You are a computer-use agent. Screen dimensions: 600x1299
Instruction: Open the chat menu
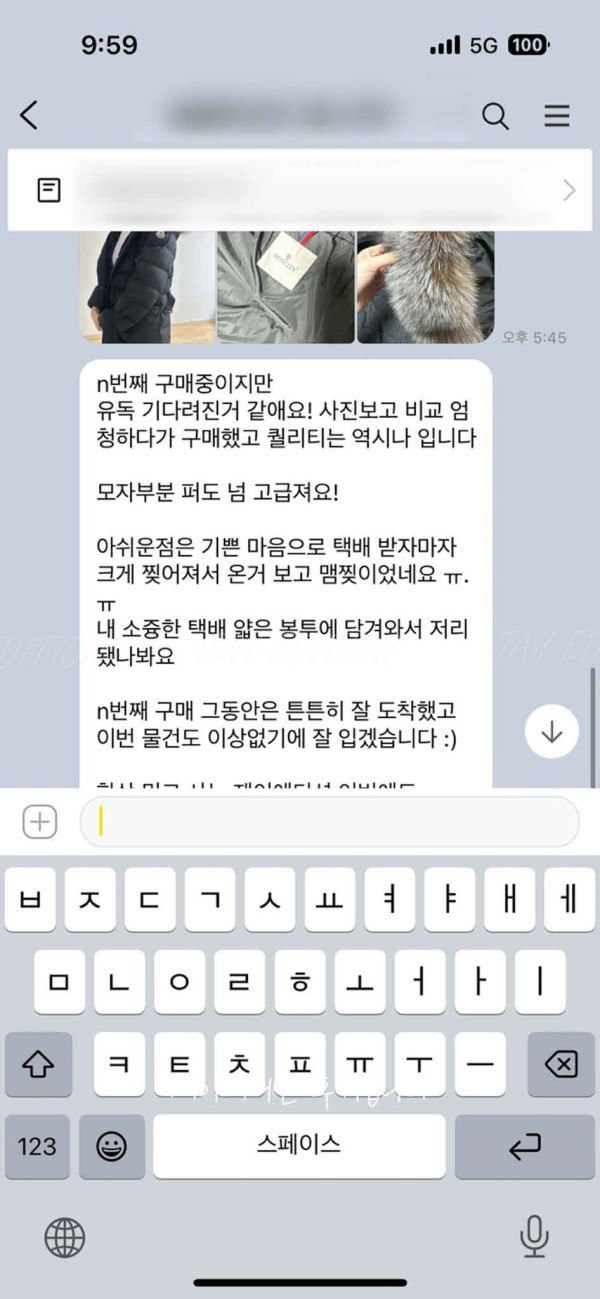556,116
